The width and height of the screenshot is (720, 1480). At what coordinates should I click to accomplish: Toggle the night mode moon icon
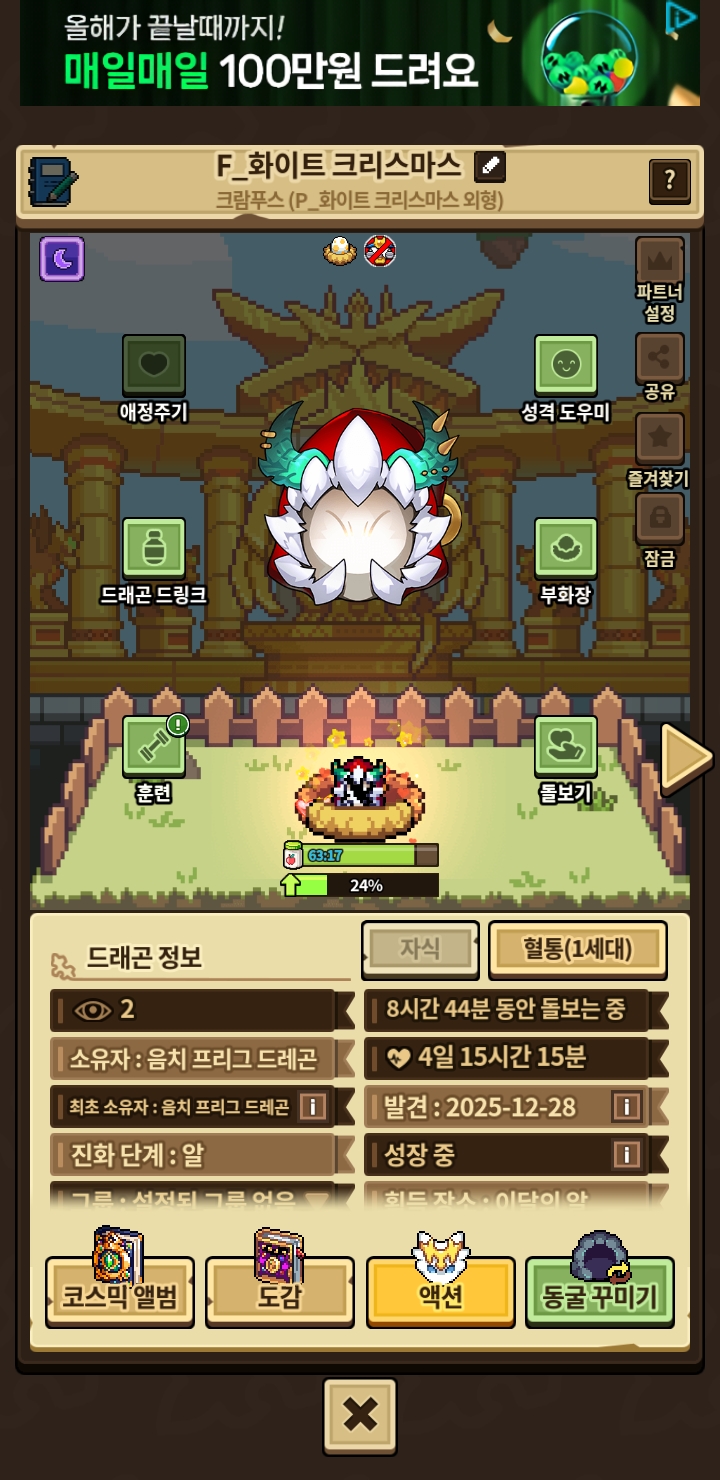62,259
